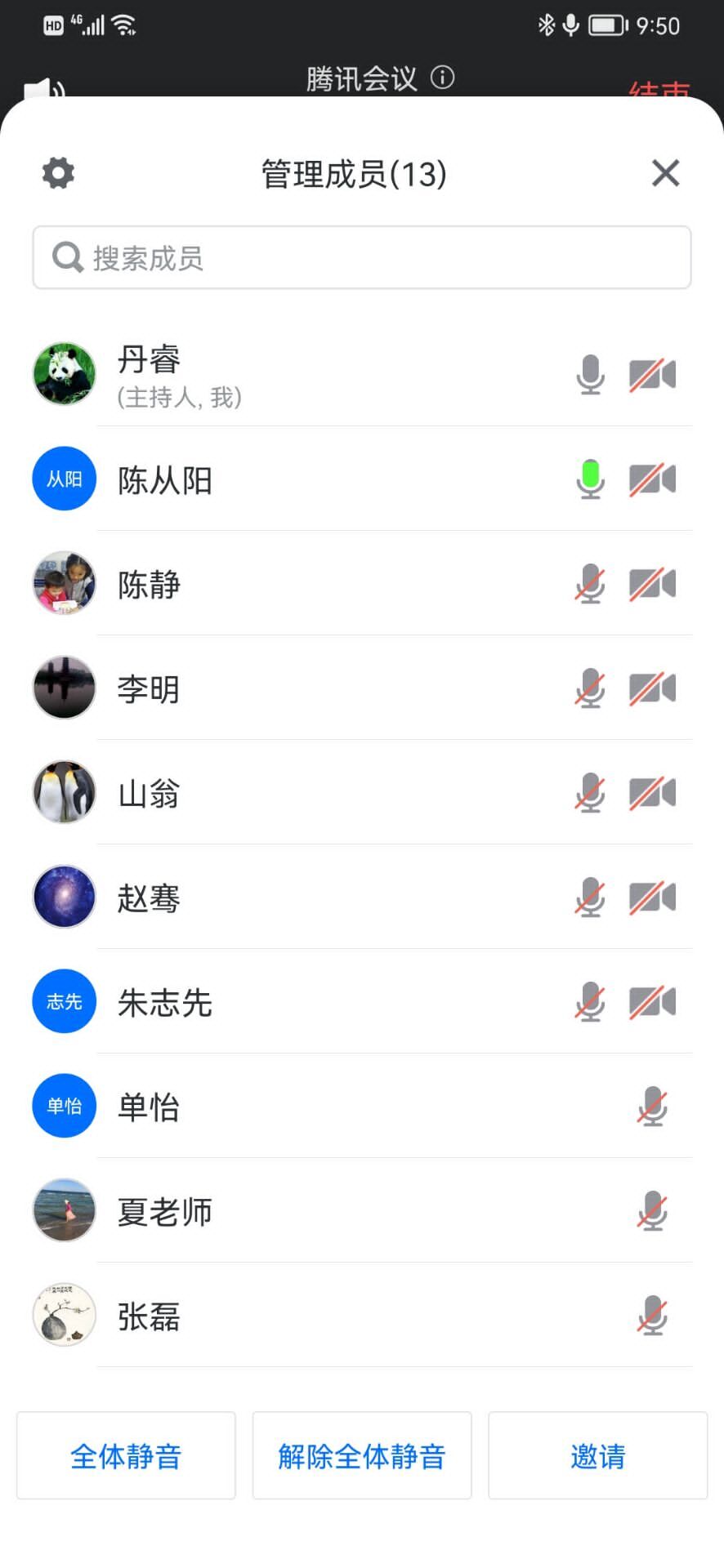The height and width of the screenshot is (1568, 724).
Task: Tap the 搜索成员 search field
Action: (x=362, y=258)
